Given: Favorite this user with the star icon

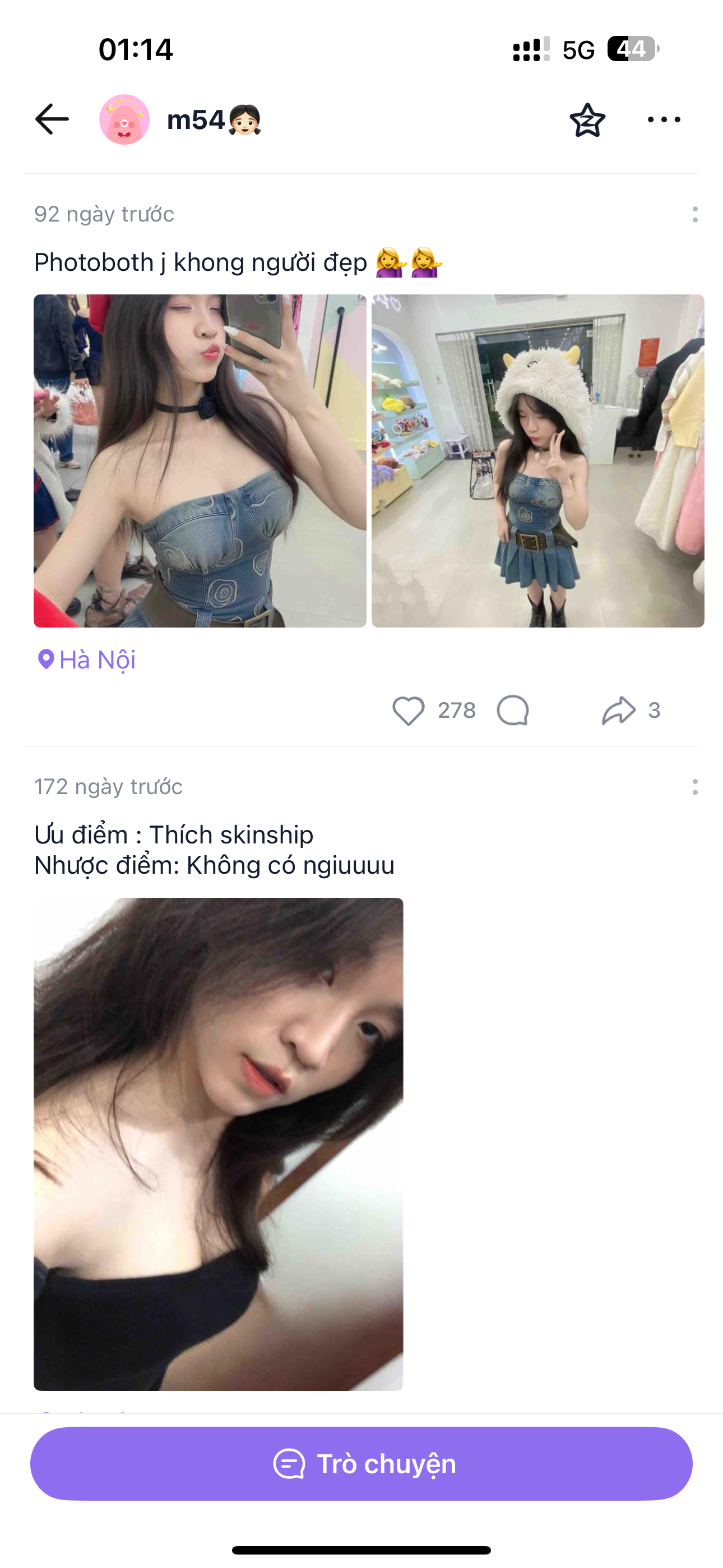Looking at the screenshot, I should coord(587,120).
